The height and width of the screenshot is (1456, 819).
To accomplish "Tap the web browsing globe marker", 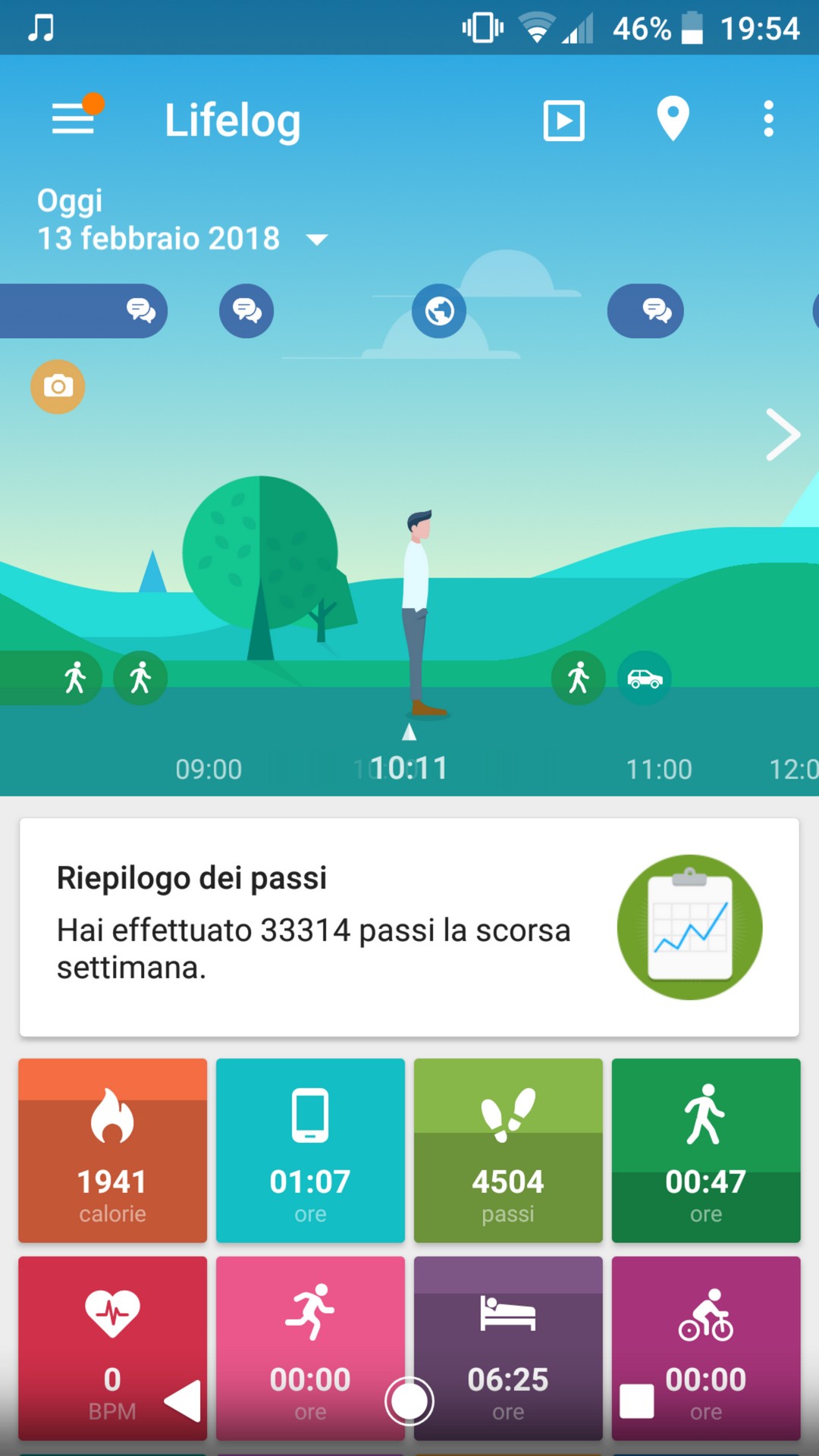I will pyautogui.click(x=439, y=311).
